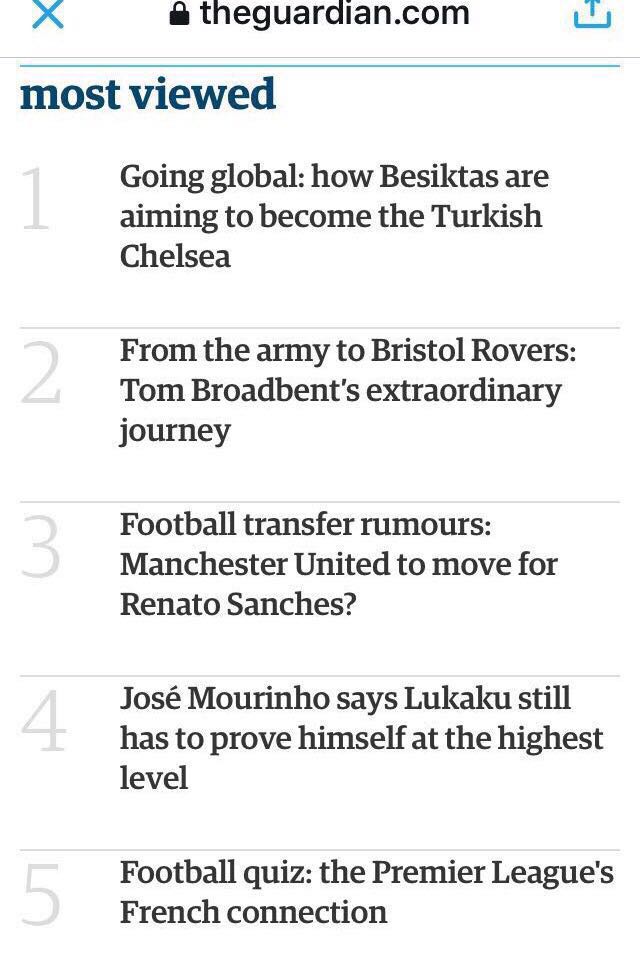
Task: View the José Mourinho Lukaku article
Action: tap(361, 738)
